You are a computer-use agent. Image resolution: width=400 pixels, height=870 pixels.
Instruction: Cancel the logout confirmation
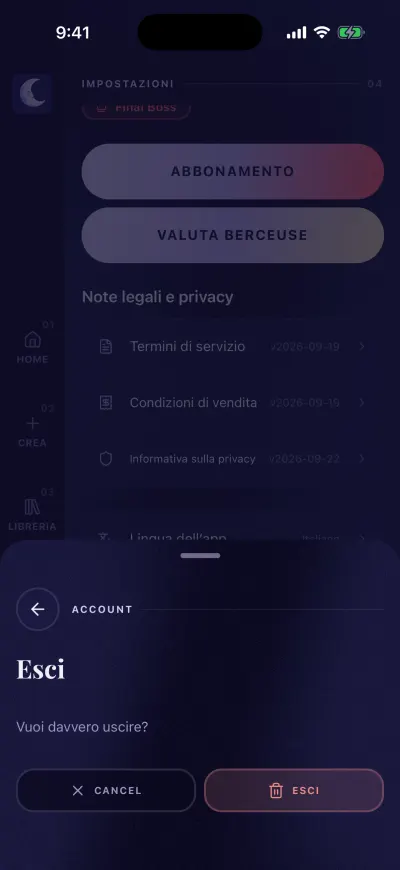pyautogui.click(x=106, y=790)
